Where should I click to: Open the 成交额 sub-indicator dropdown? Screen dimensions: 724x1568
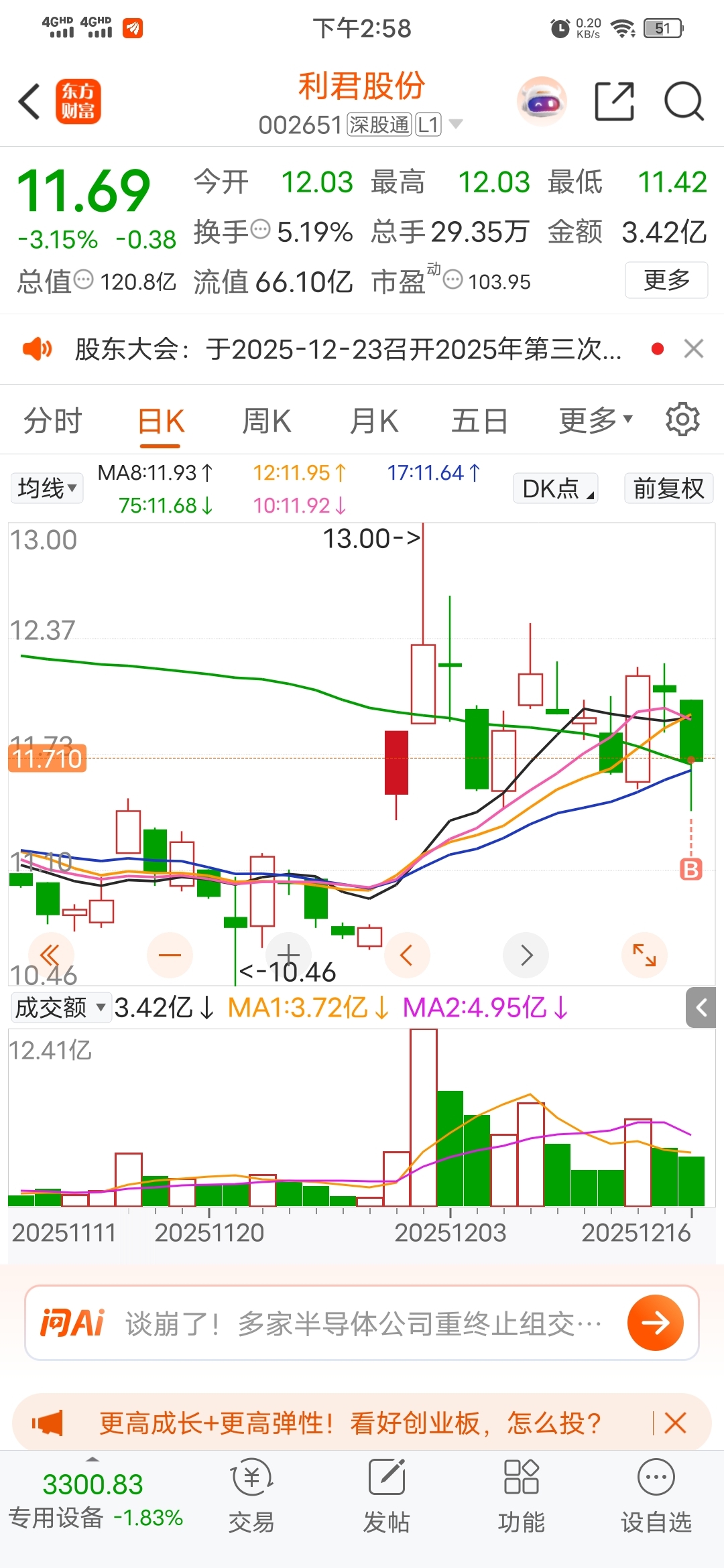(61, 1007)
